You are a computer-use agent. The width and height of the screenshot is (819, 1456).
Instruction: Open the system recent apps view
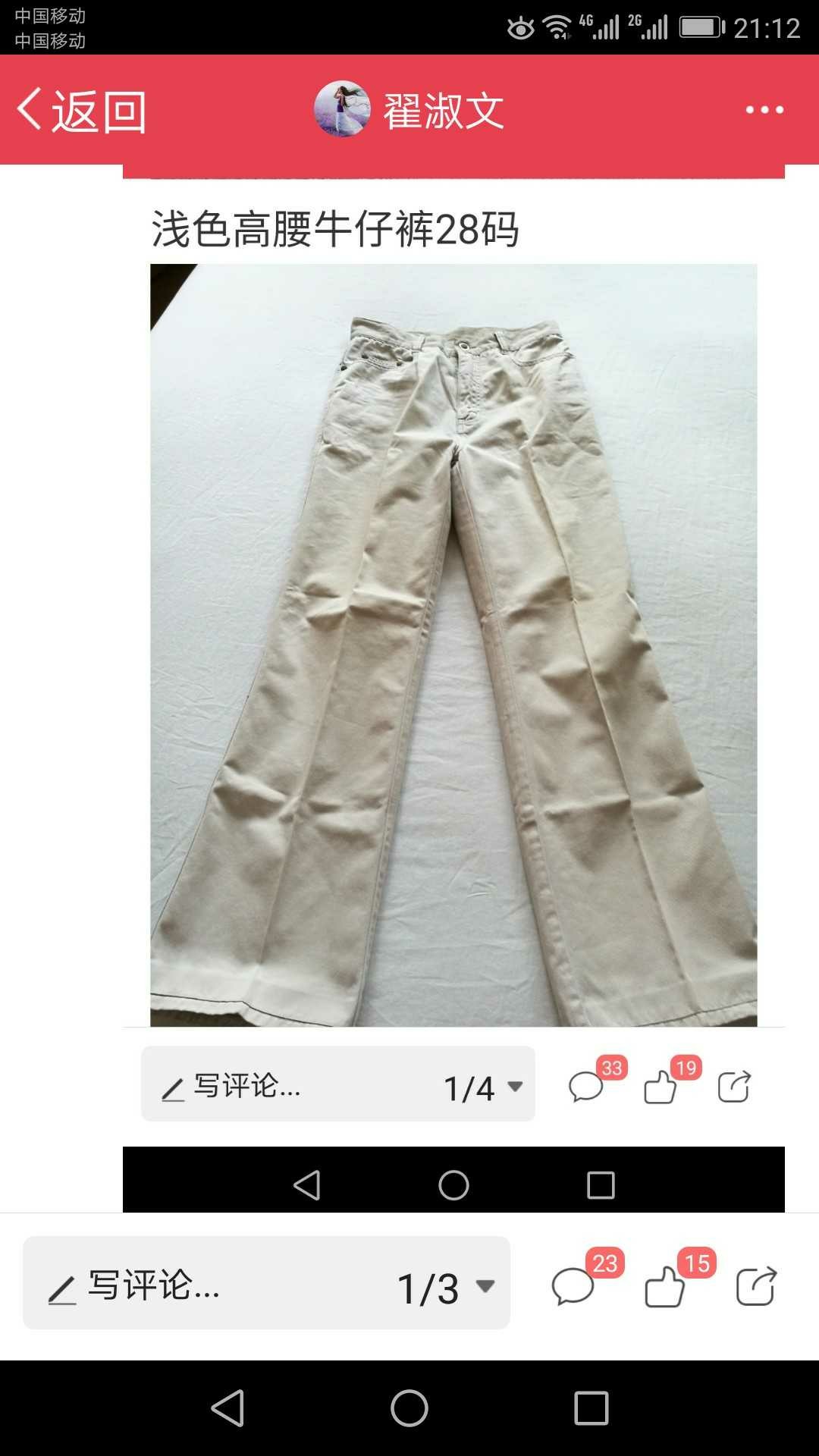591,1408
